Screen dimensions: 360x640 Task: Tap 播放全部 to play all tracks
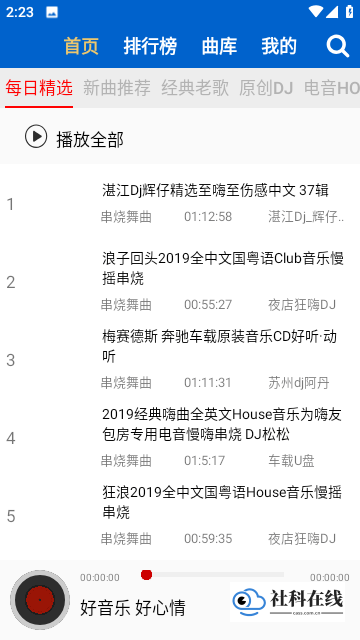pos(74,139)
